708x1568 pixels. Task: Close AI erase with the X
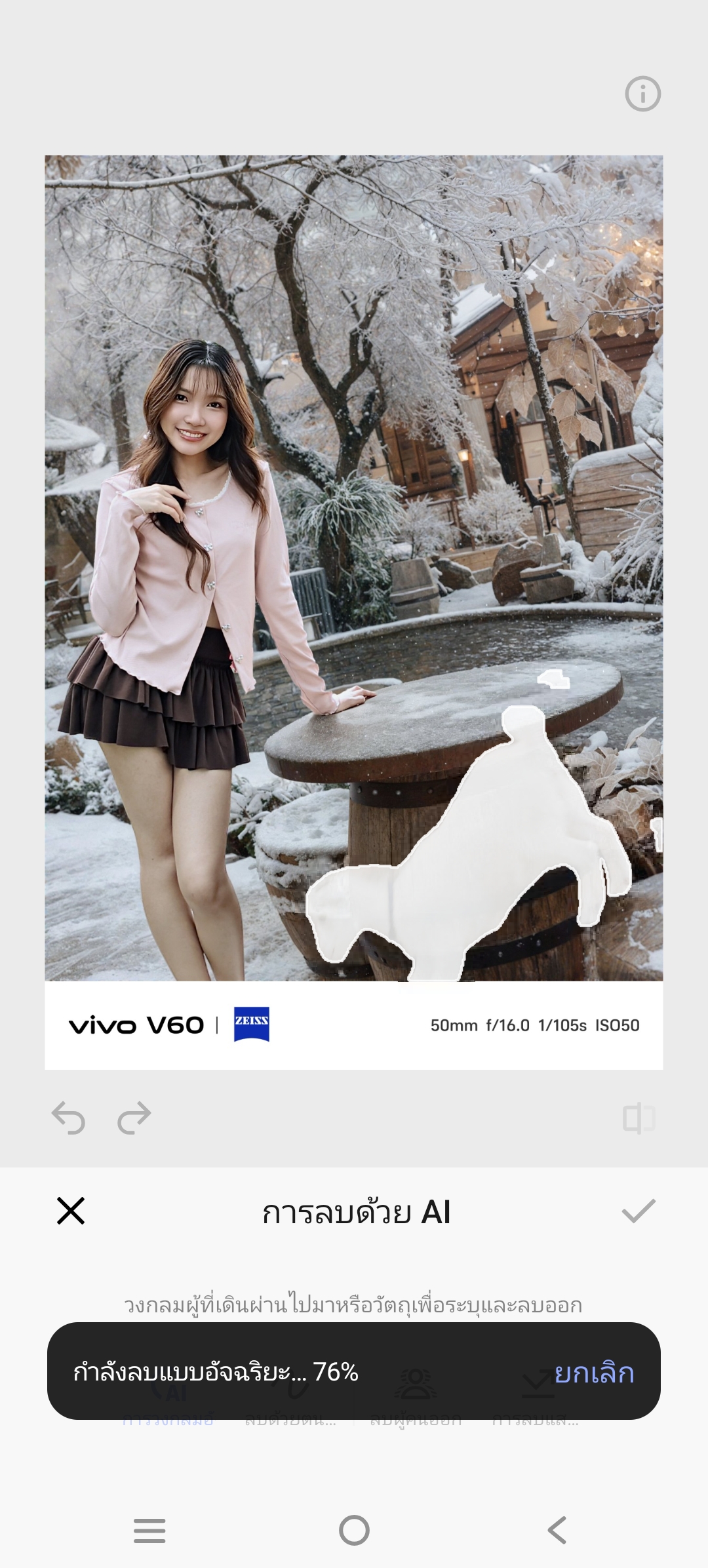(71, 1211)
